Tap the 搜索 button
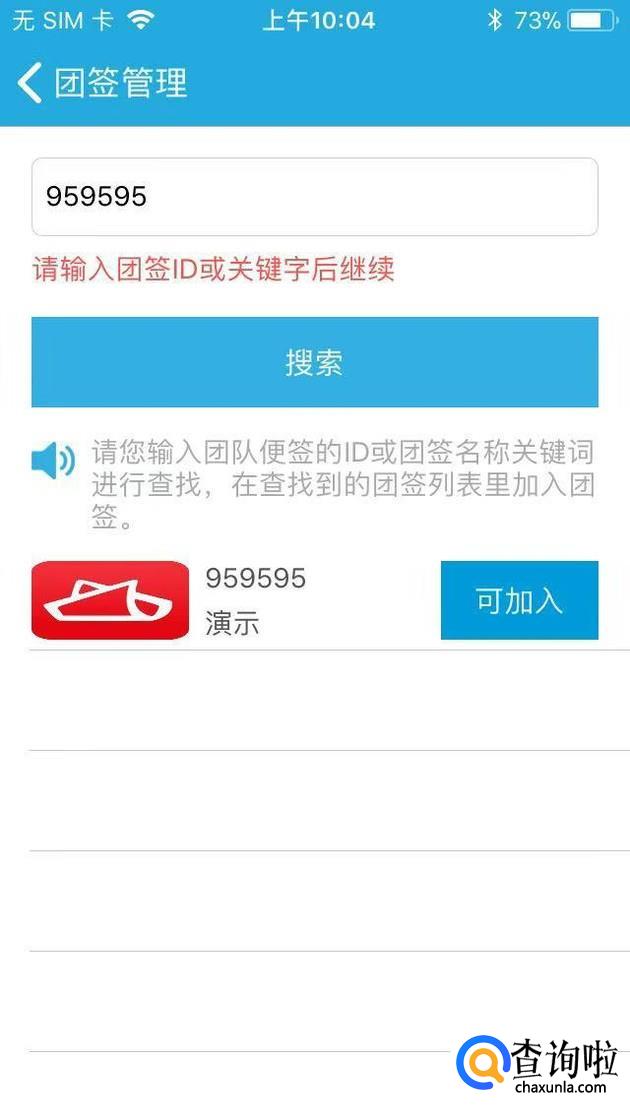Image resolution: width=630 pixels, height=1118 pixels. coord(314,362)
